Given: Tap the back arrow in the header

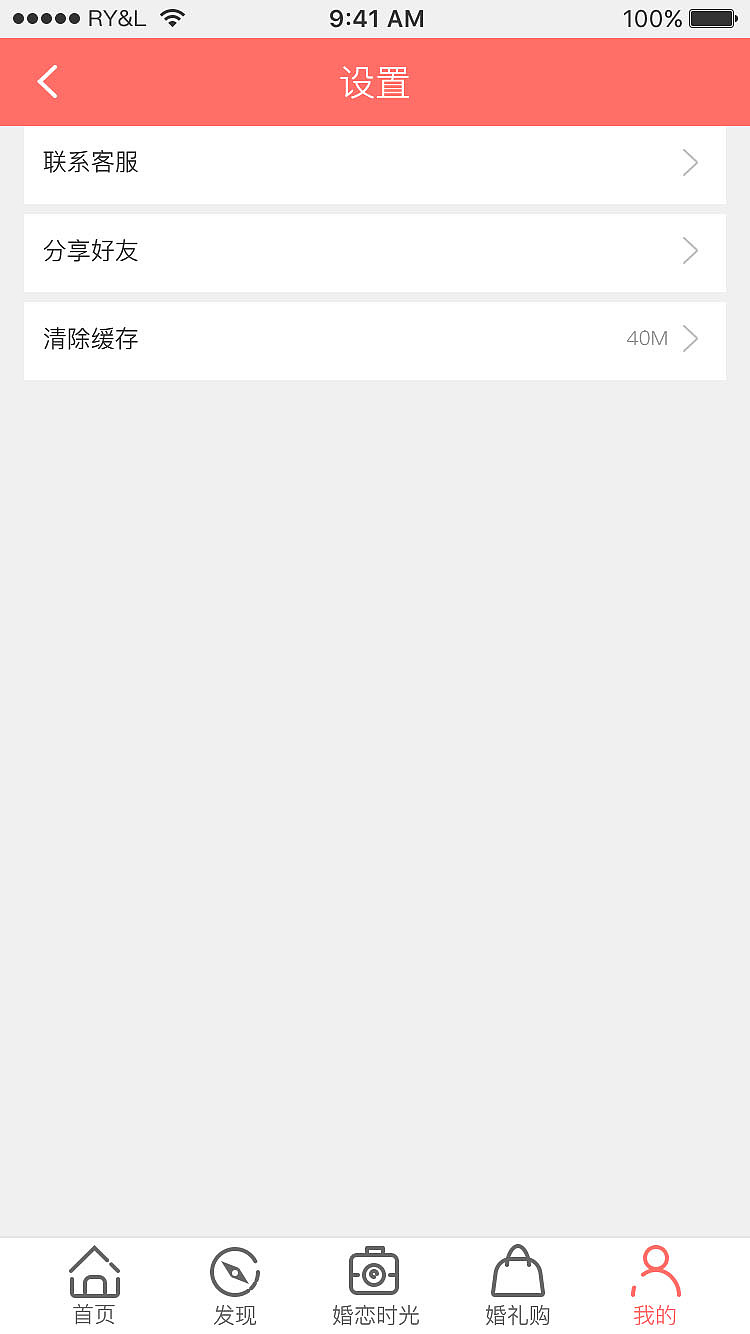Looking at the screenshot, I should pos(47,81).
